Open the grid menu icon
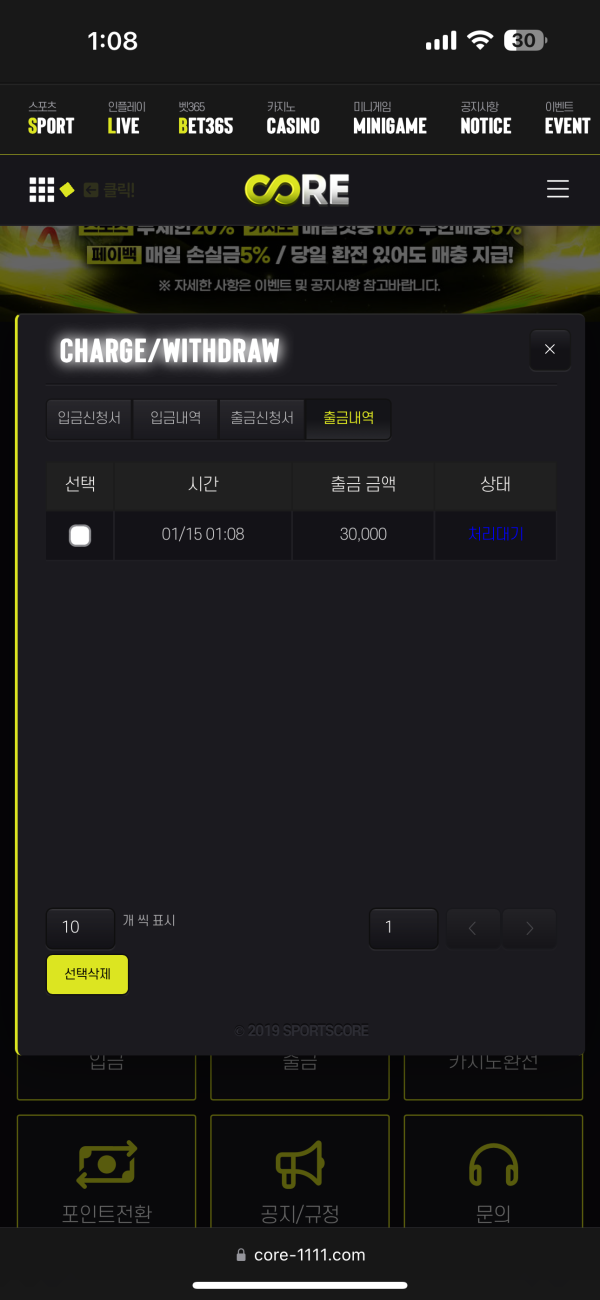Viewport: 600px width, 1300px height. 41,189
